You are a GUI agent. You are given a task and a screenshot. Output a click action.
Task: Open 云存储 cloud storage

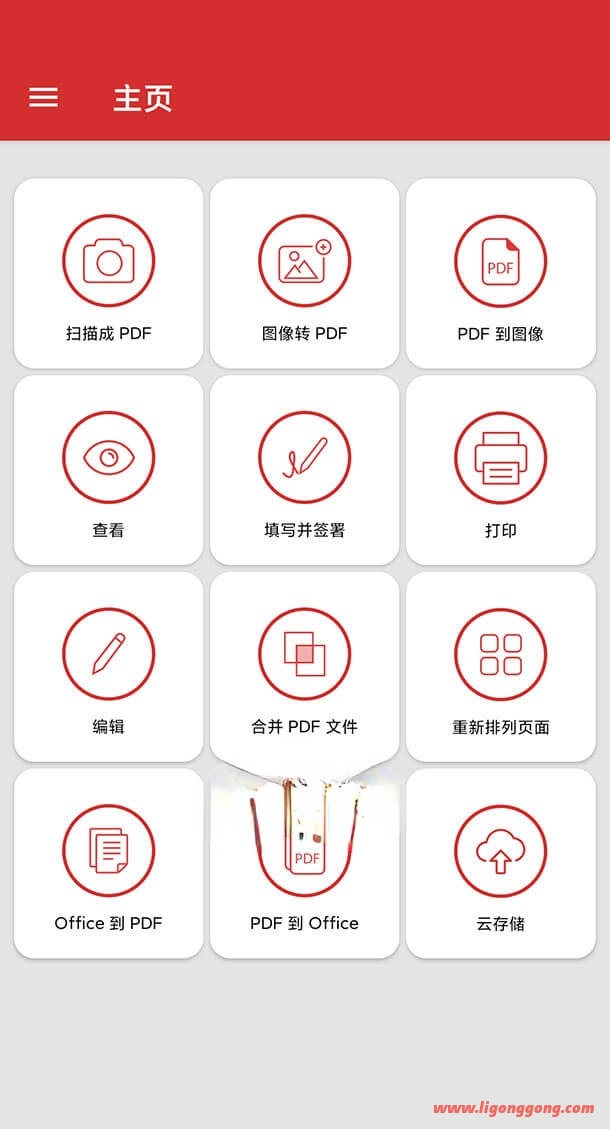pyautogui.click(x=501, y=863)
